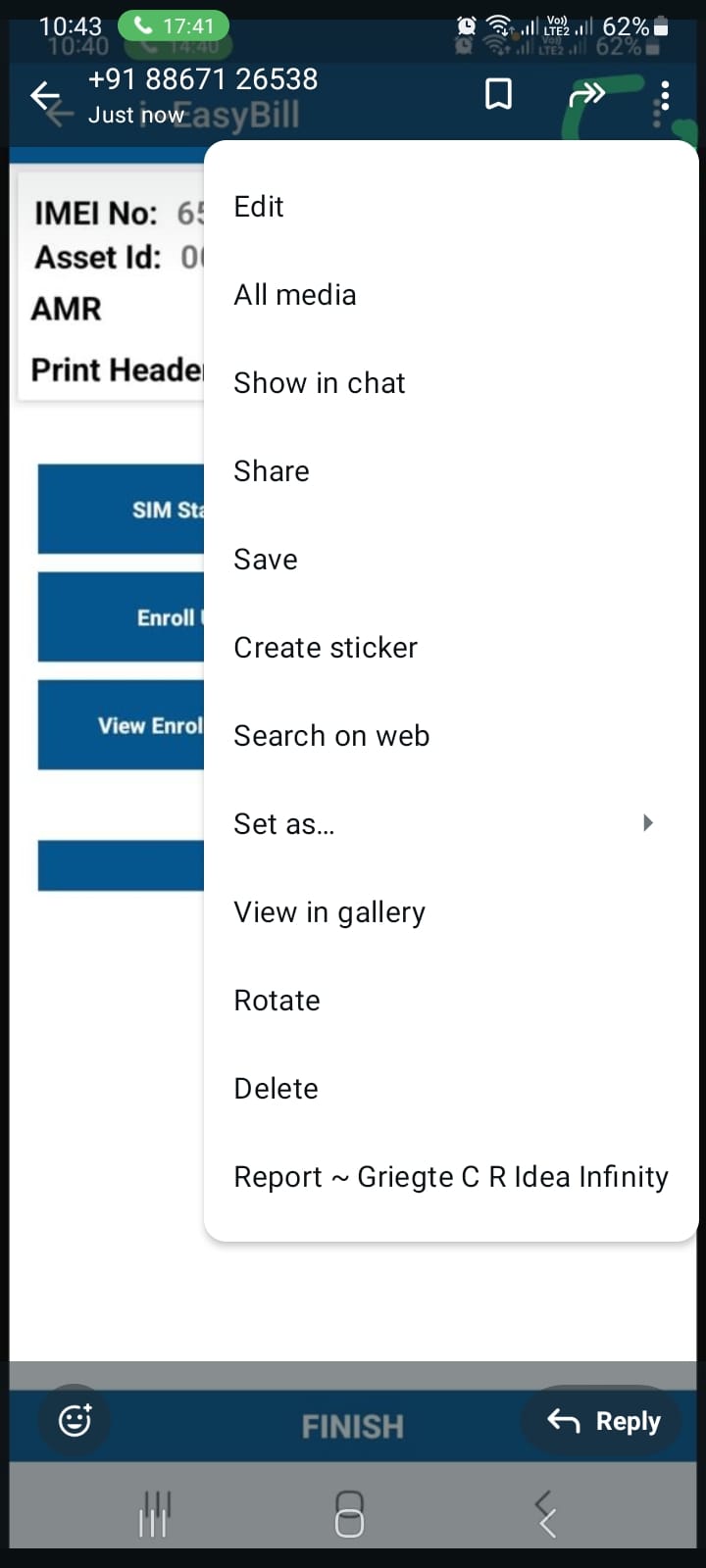The height and width of the screenshot is (1568, 706).
Task: Report Griegte C R Idea Infinity
Action: tap(451, 1177)
